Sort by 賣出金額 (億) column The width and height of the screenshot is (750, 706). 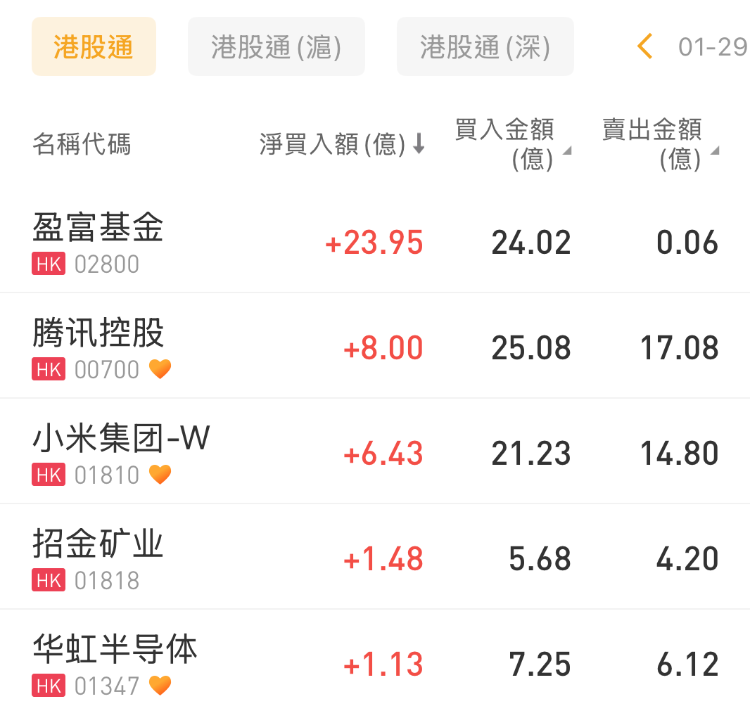(x=659, y=144)
